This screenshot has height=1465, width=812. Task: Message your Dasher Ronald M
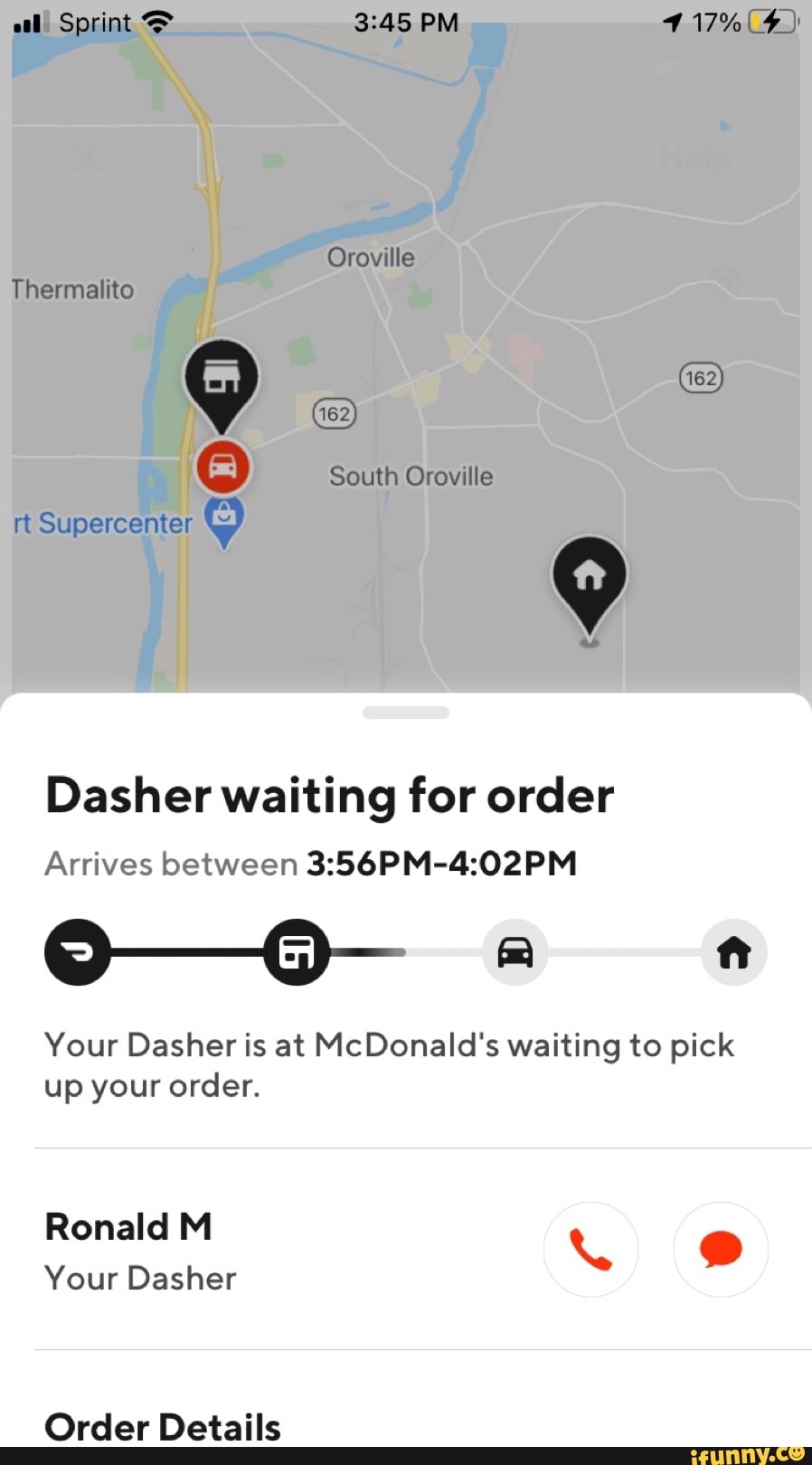[721, 1249]
